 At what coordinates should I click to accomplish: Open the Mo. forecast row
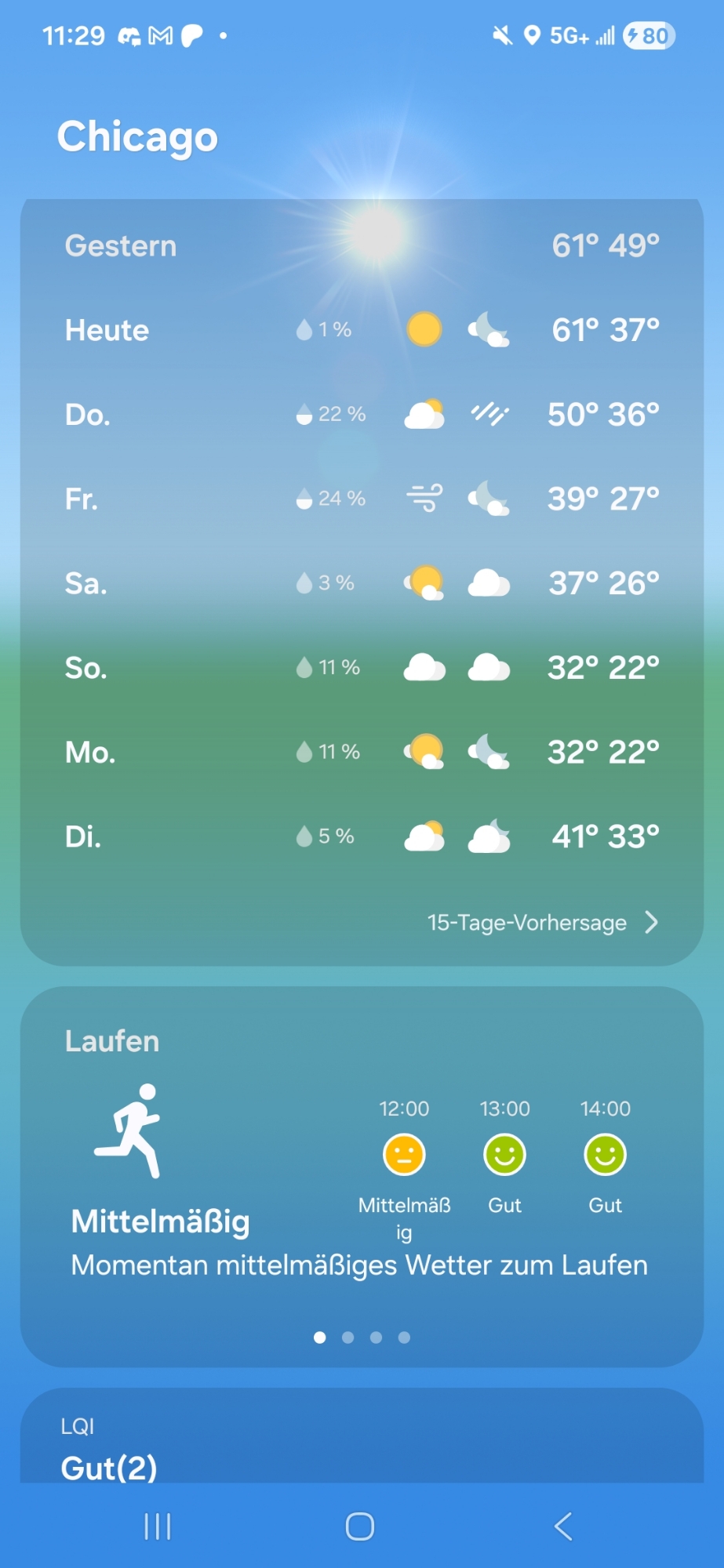click(362, 752)
